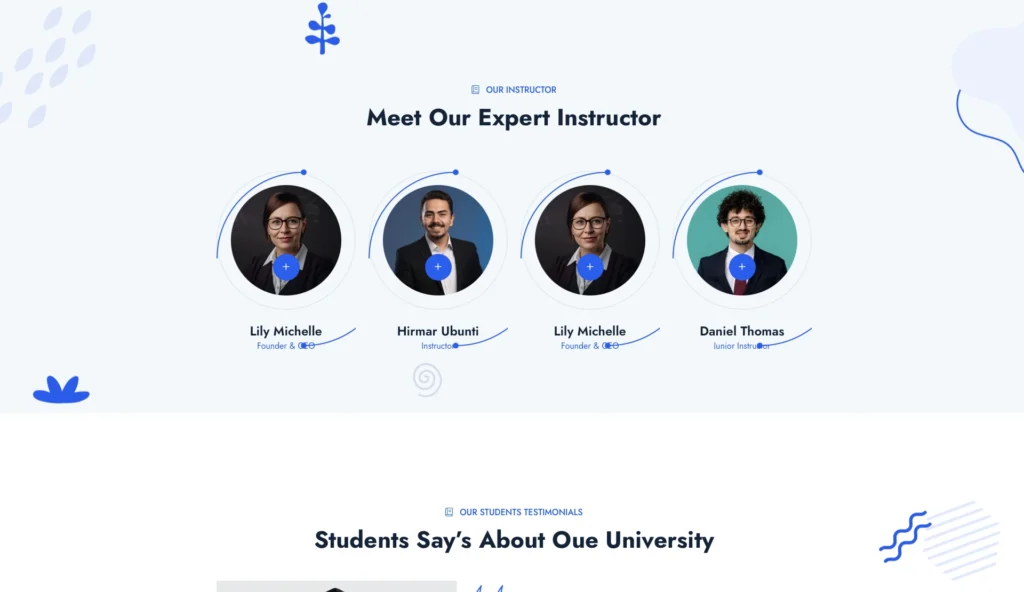Open Daniel Thomas's instructor profile name
1024x592 pixels.
point(742,331)
